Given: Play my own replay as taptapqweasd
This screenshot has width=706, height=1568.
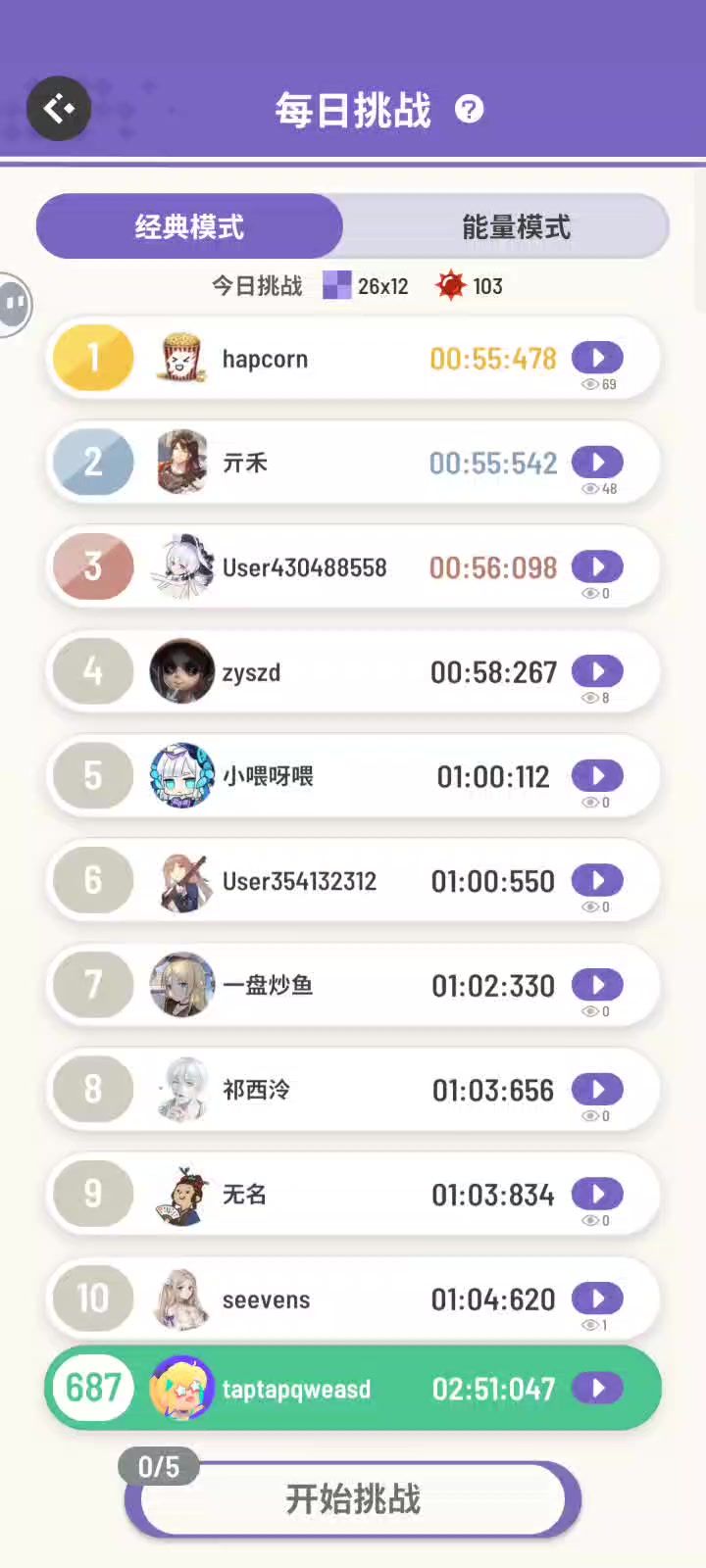Looking at the screenshot, I should click(x=597, y=1388).
